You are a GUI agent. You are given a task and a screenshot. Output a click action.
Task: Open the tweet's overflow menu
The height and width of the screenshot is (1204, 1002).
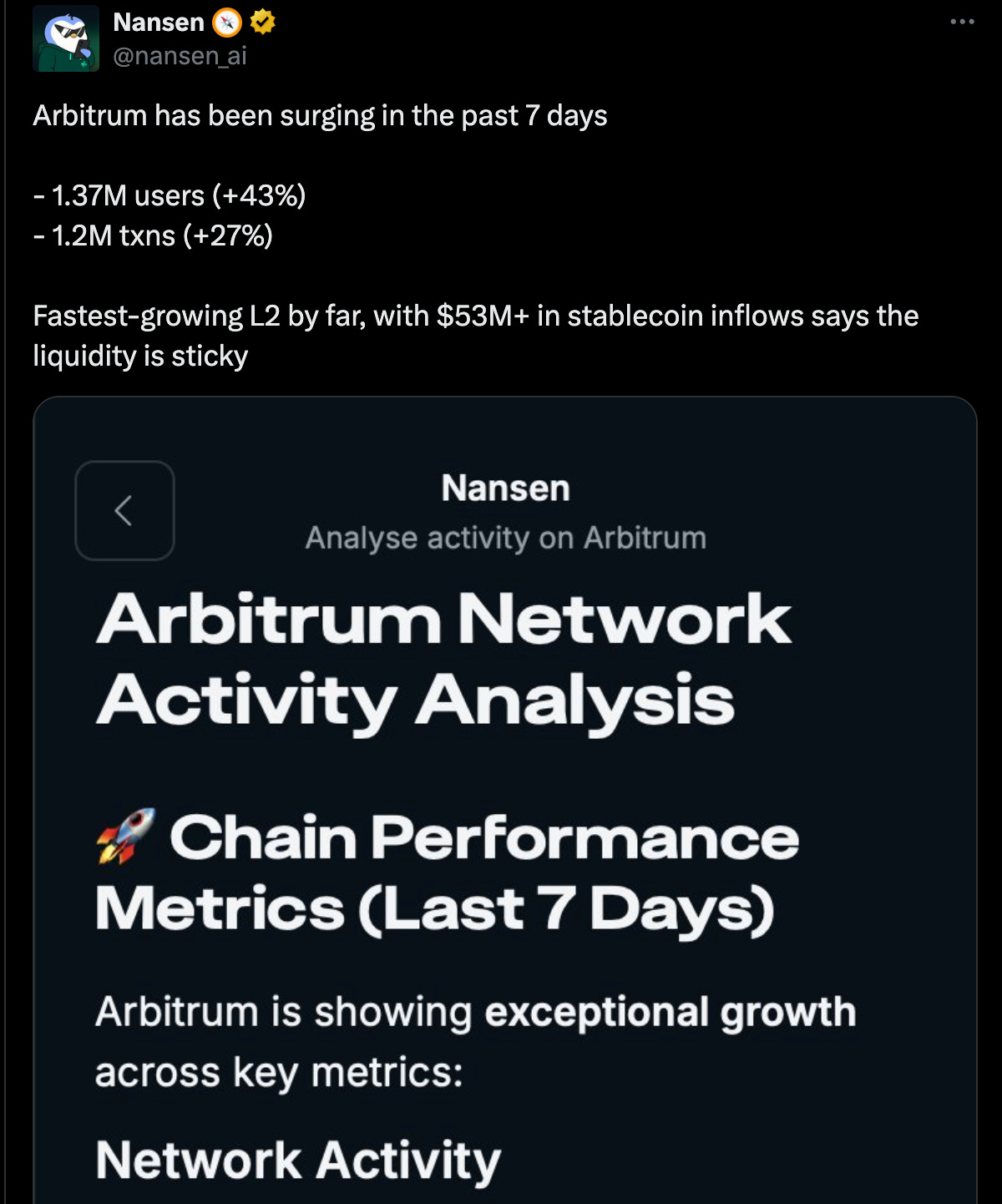pos(962,22)
